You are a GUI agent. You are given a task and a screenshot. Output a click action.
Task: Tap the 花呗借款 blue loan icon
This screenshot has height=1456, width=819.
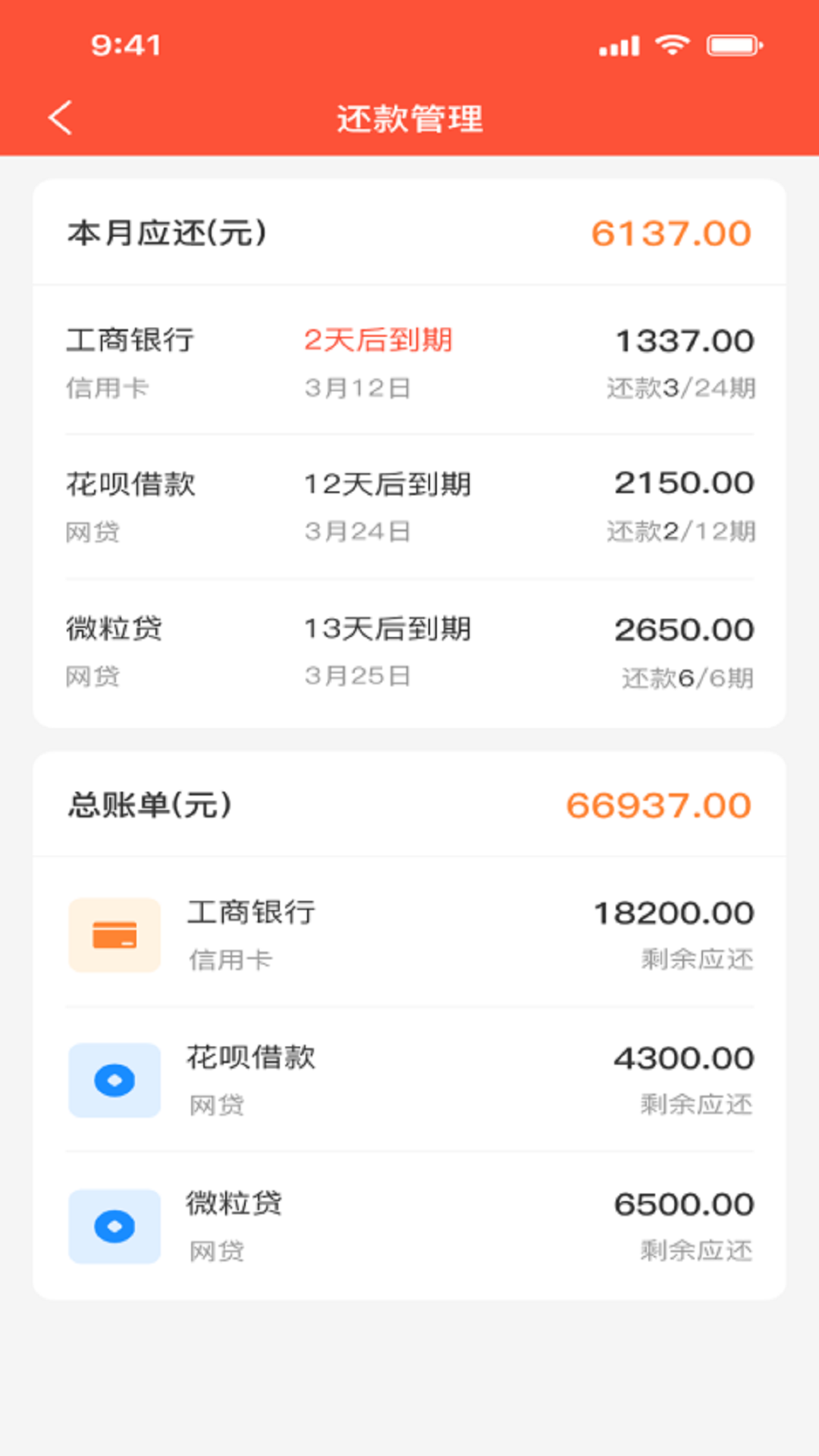(114, 1081)
